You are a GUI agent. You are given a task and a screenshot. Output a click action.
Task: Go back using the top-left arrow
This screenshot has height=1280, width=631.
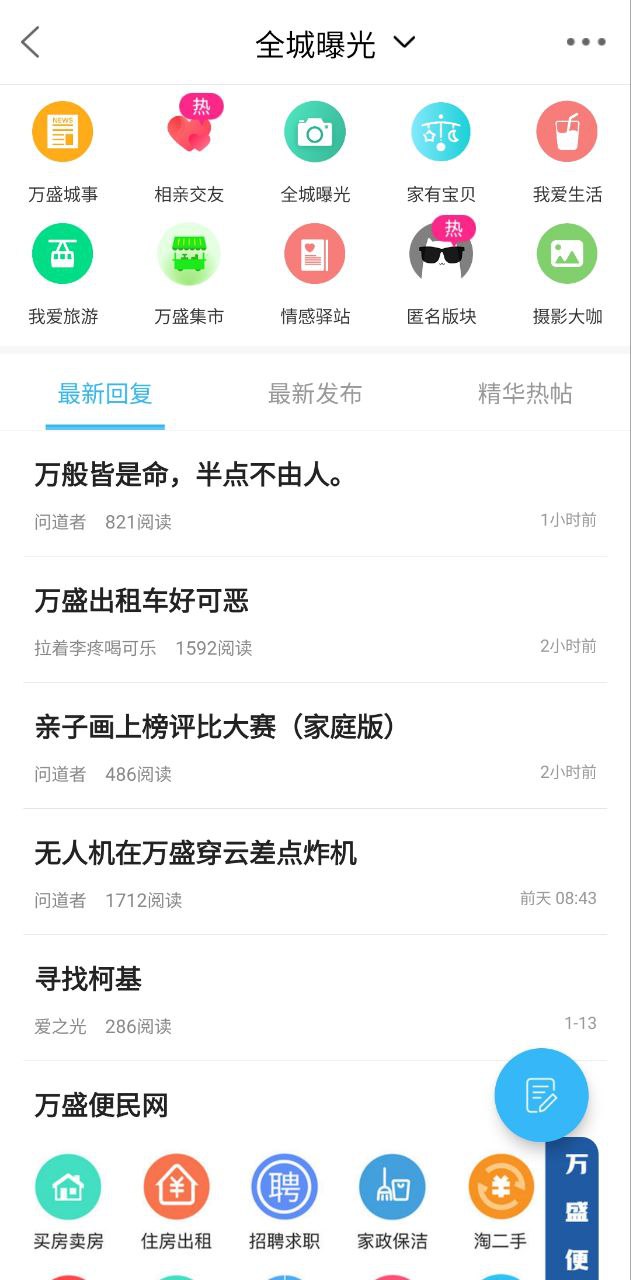click(30, 42)
